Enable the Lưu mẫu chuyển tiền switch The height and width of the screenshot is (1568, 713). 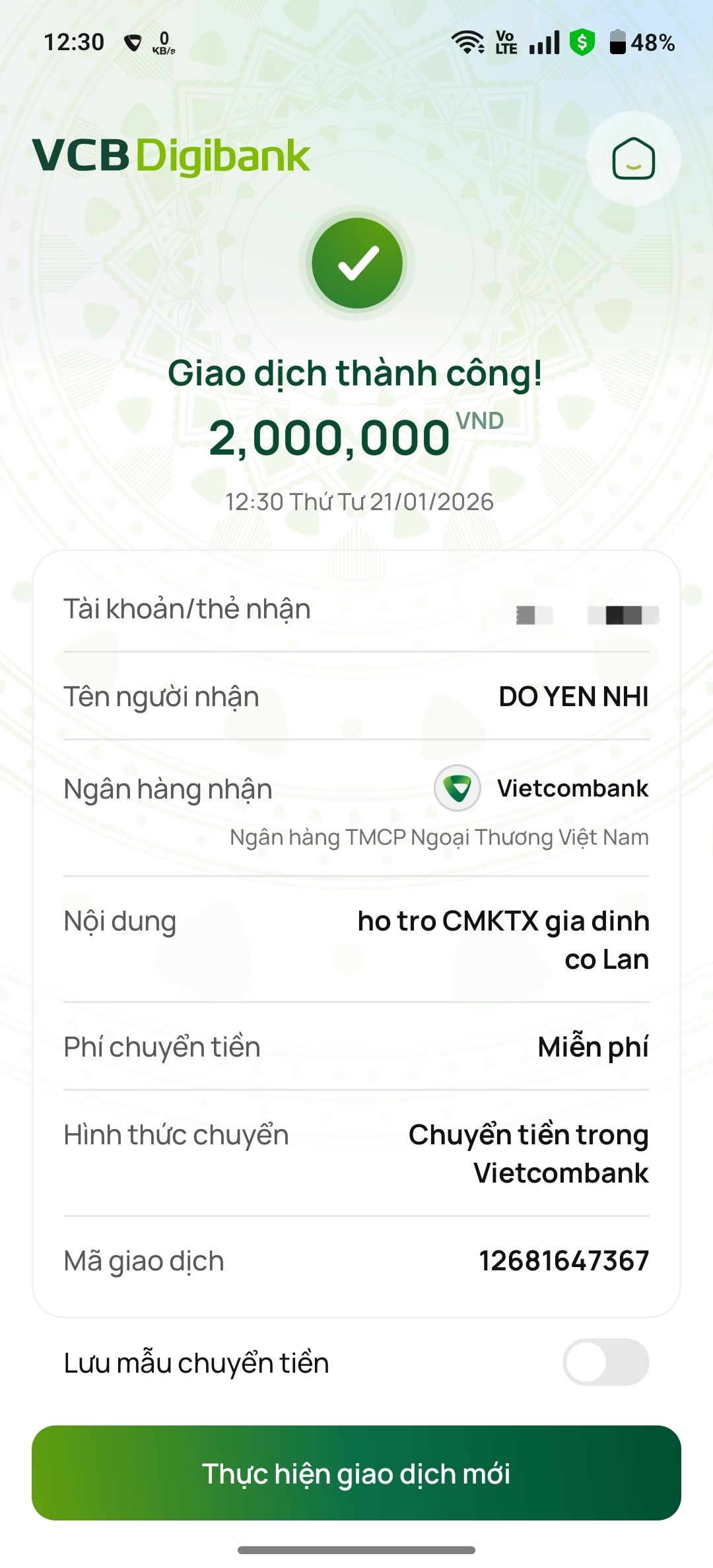point(605,1362)
